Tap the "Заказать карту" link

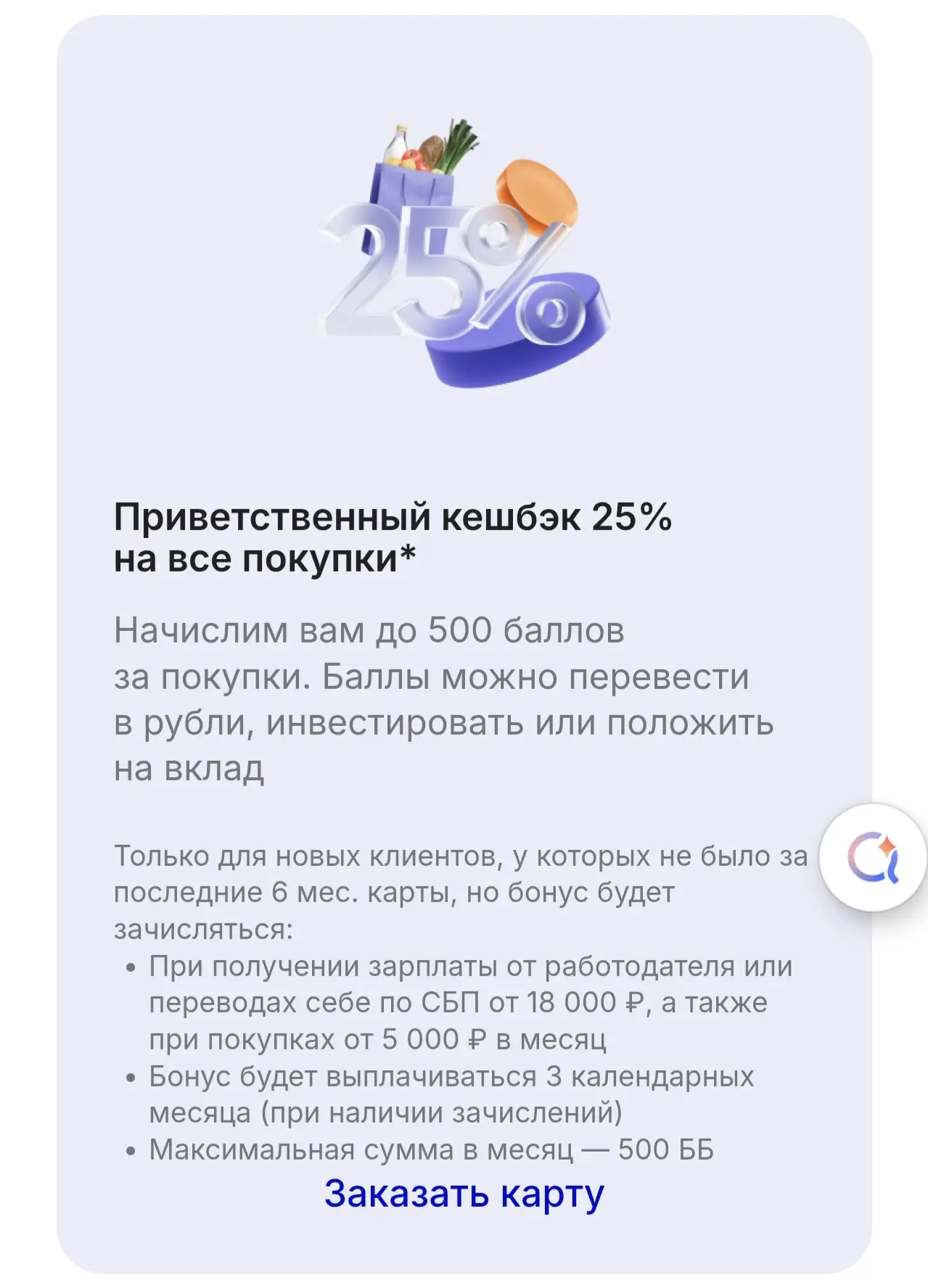464,1193
